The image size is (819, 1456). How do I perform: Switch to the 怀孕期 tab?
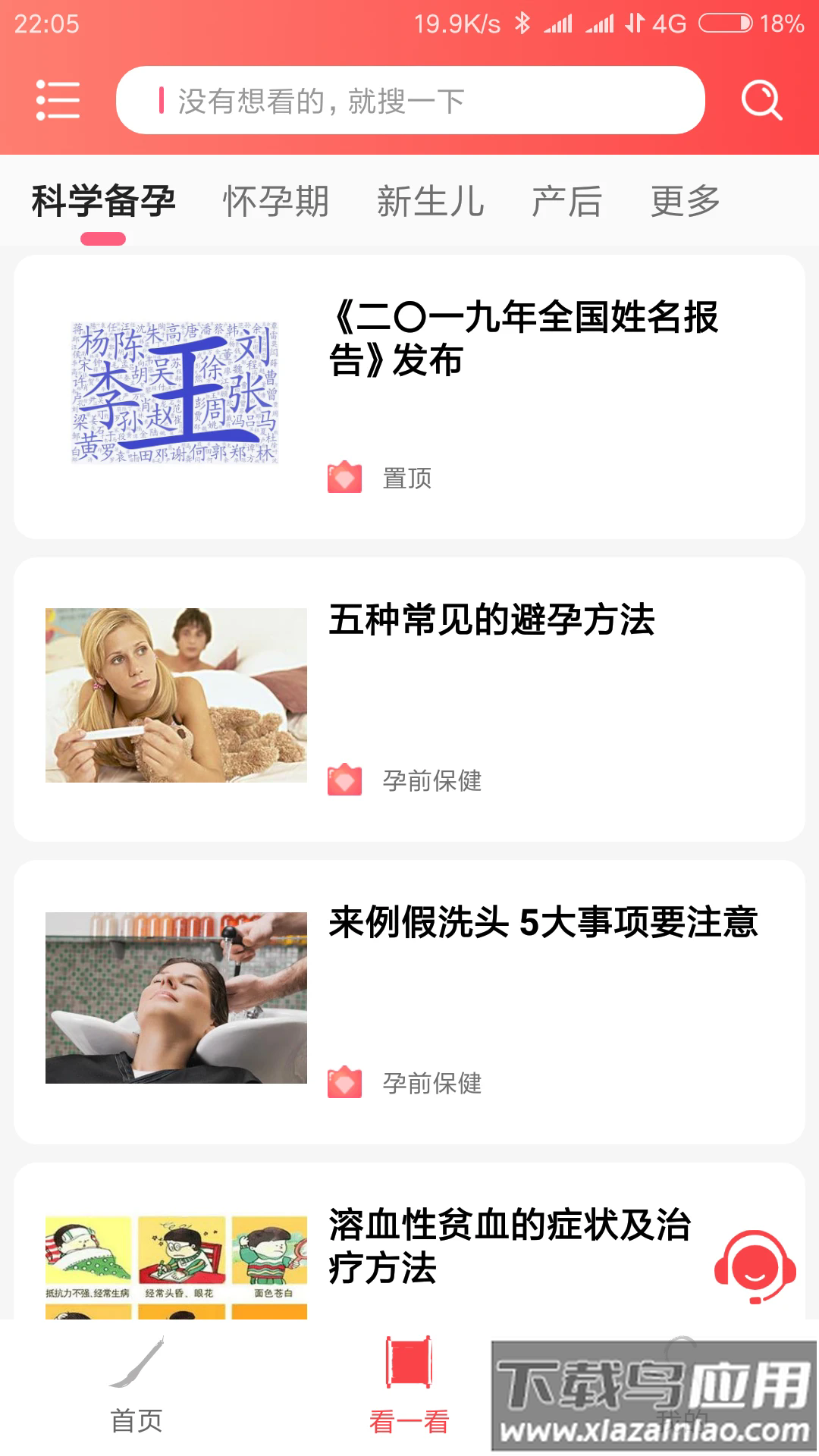(276, 199)
